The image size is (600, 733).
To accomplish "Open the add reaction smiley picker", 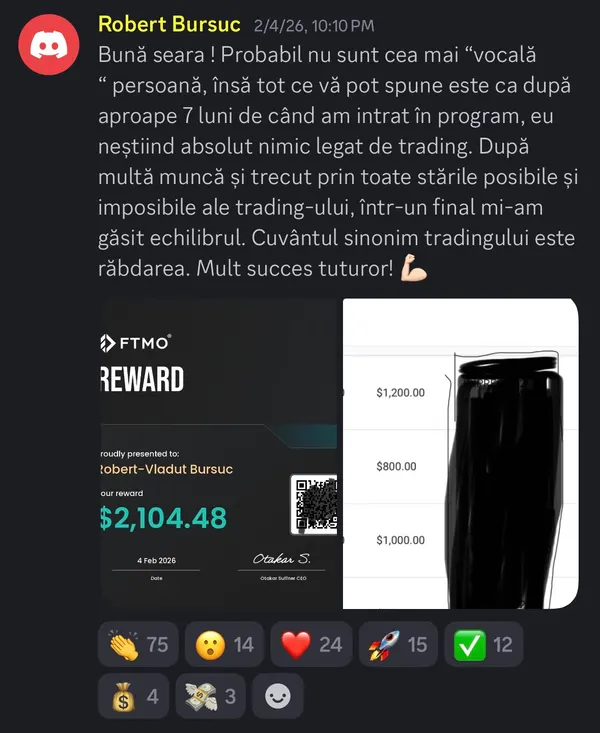I will (x=278, y=696).
